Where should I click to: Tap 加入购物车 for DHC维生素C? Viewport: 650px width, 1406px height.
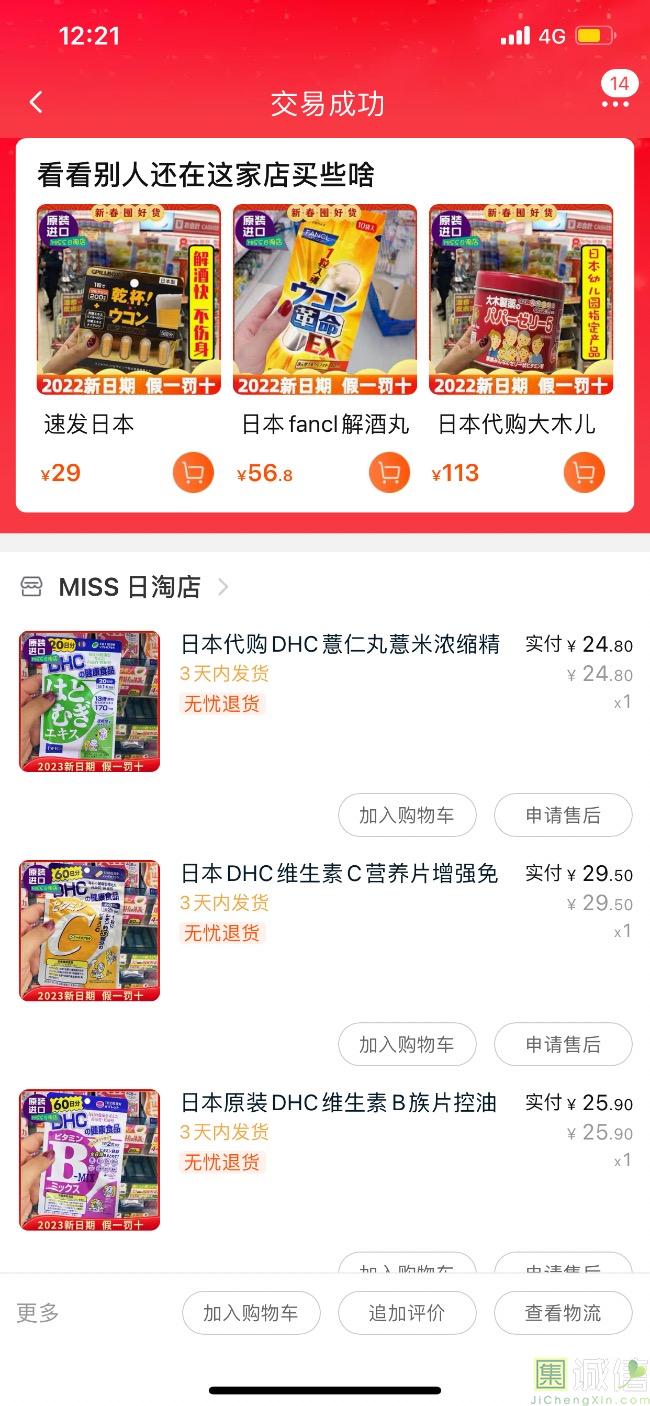406,1044
